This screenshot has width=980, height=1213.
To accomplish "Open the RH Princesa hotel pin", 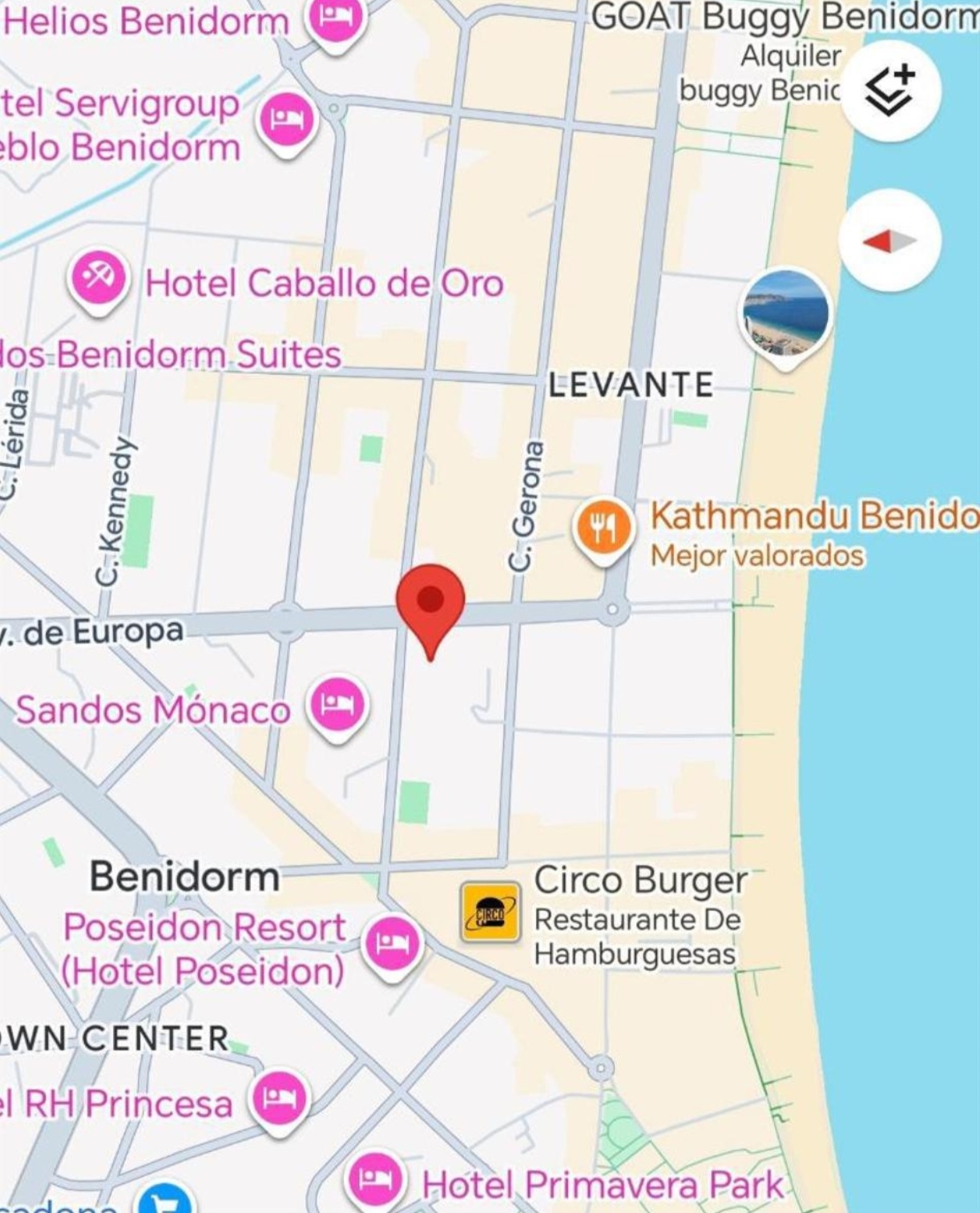I will coord(278,1098).
